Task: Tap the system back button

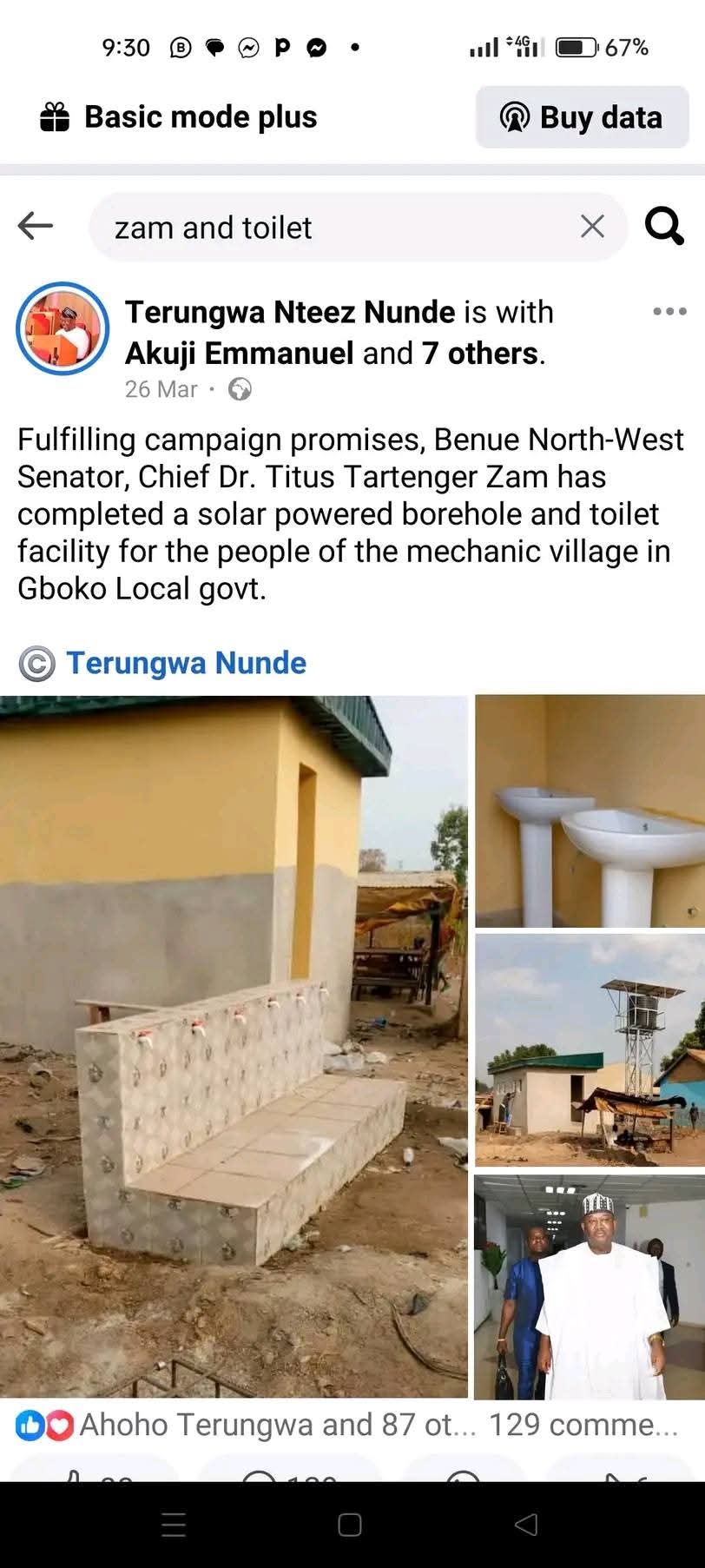Action: [x=526, y=1525]
